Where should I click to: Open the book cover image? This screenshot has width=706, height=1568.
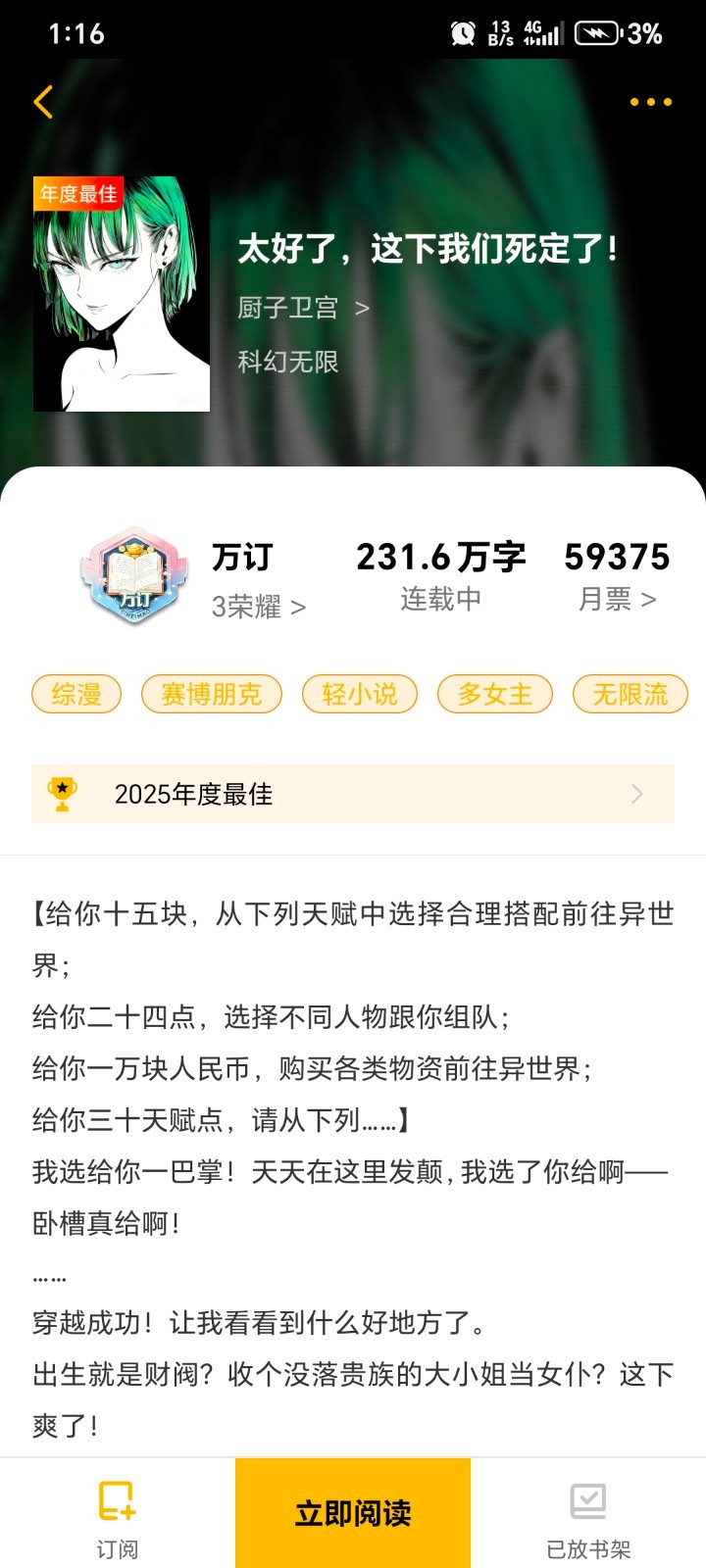coord(122,294)
